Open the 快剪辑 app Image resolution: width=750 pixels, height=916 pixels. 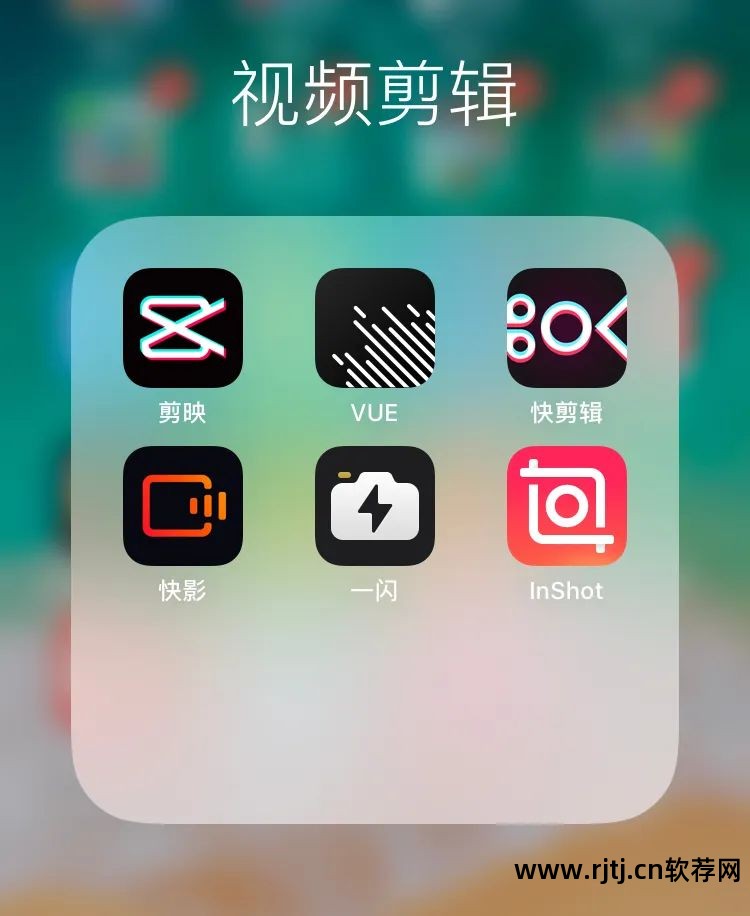pyautogui.click(x=567, y=328)
